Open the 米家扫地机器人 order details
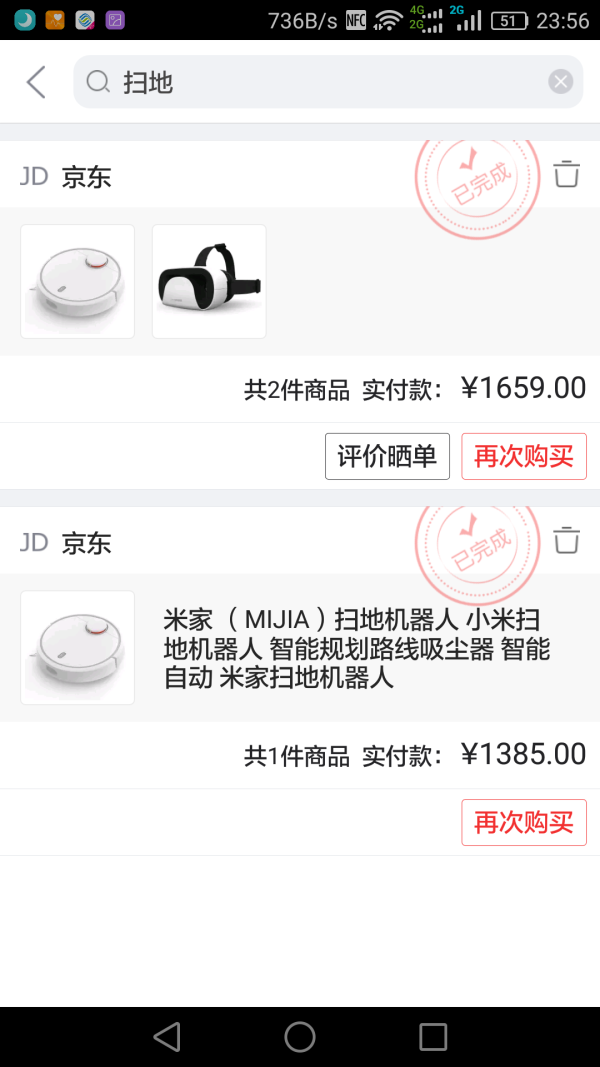This screenshot has width=600, height=1067. (355, 648)
